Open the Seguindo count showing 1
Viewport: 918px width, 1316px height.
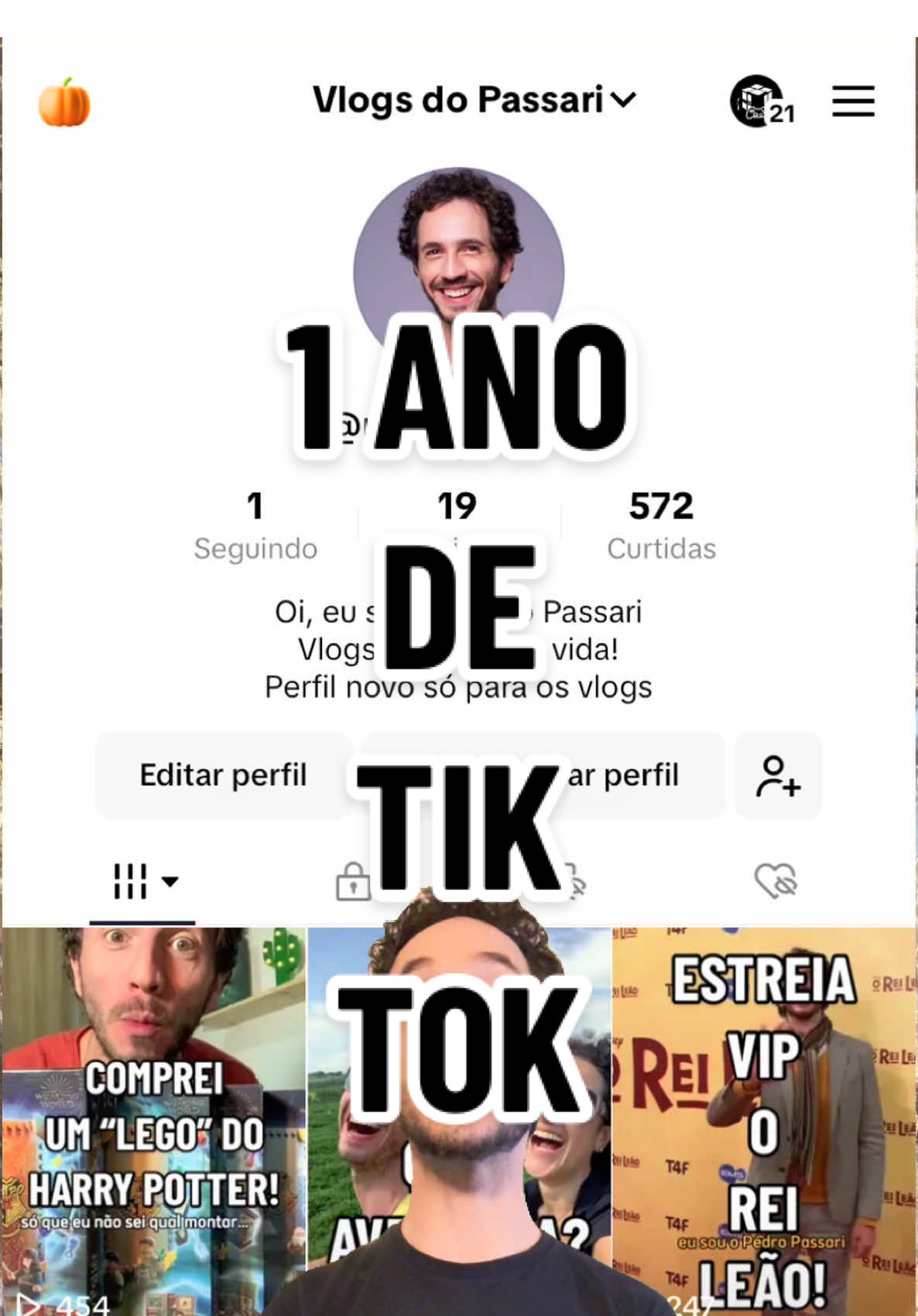coord(255,525)
